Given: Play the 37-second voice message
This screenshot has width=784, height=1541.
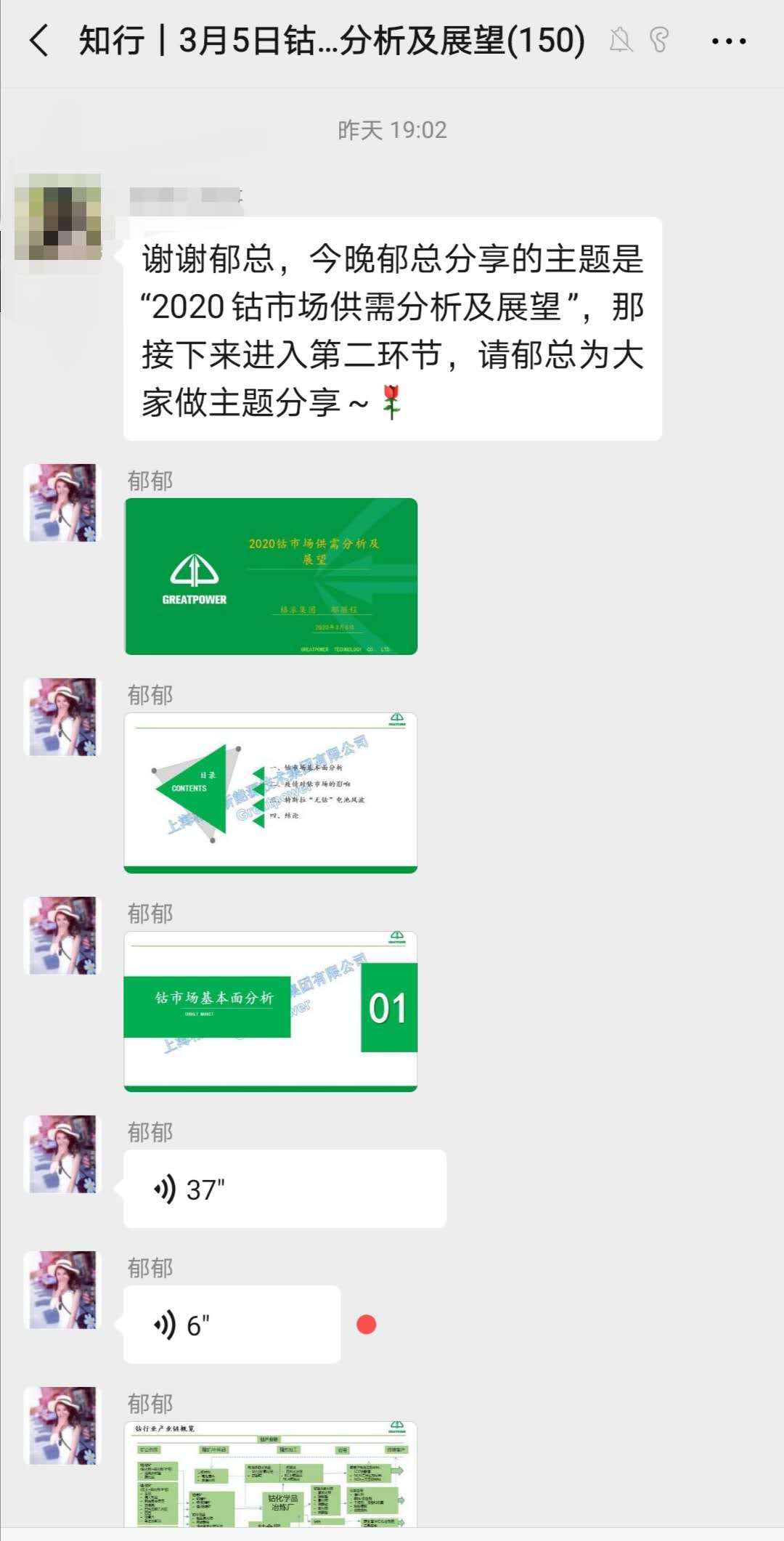Looking at the screenshot, I should (285, 1189).
